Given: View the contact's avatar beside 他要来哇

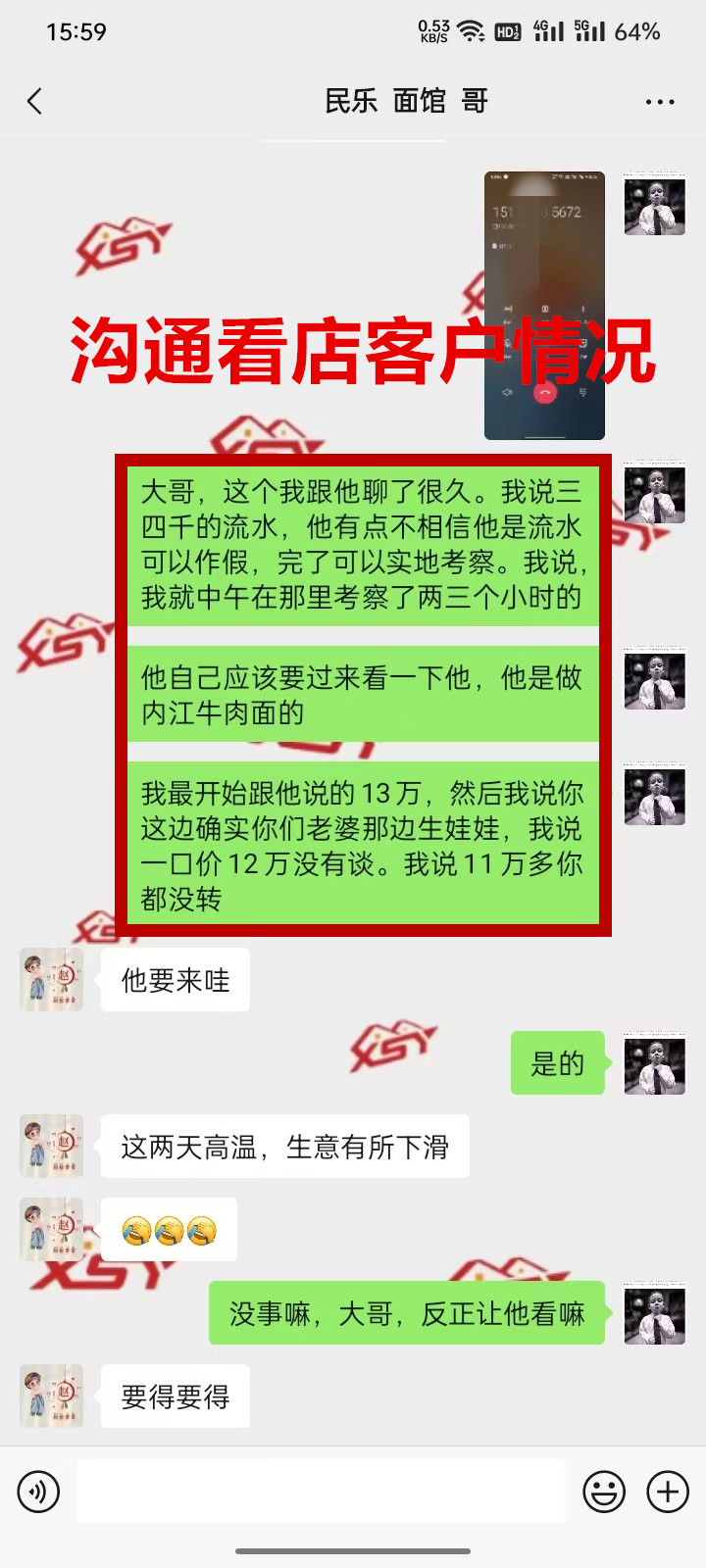Looking at the screenshot, I should pos(52,979).
